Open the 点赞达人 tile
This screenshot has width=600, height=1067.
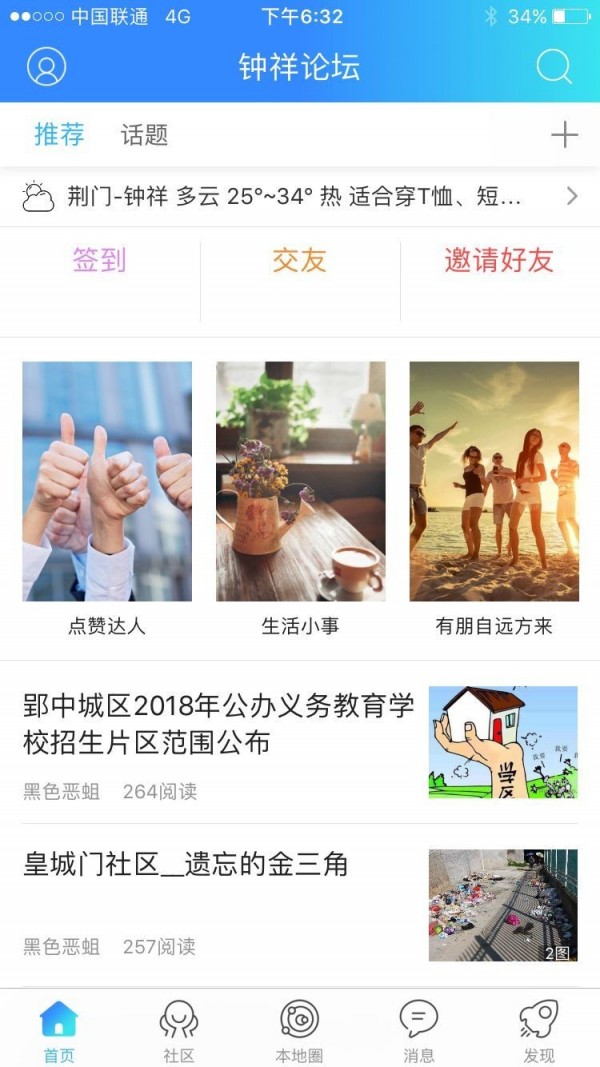(x=107, y=498)
